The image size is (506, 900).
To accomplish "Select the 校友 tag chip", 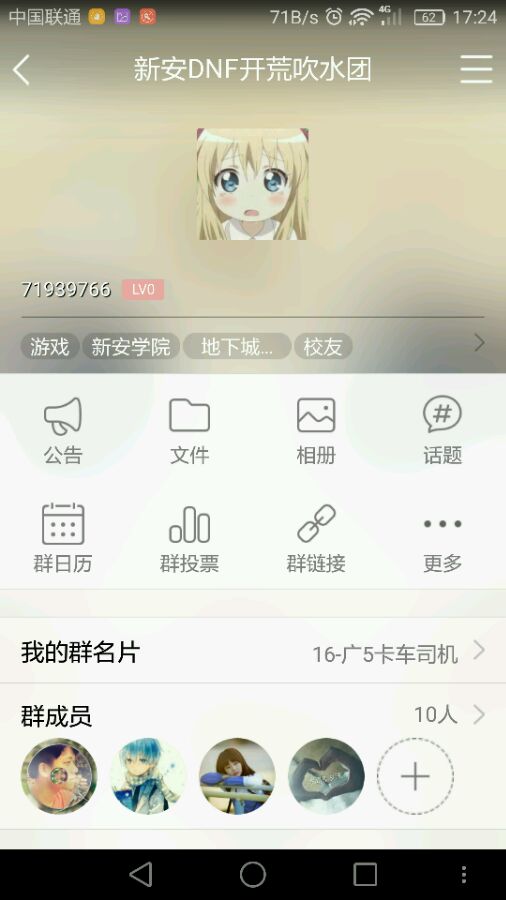I will click(323, 347).
